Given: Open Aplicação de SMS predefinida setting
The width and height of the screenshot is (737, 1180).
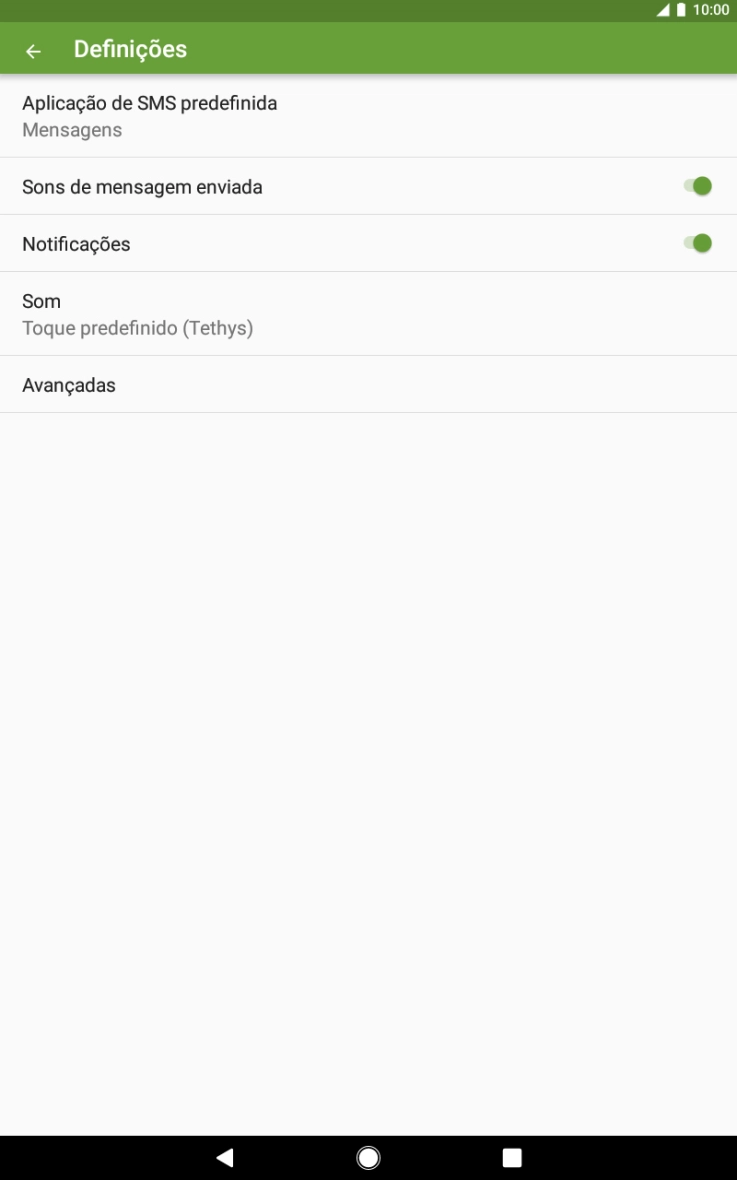Looking at the screenshot, I should point(368,116).
